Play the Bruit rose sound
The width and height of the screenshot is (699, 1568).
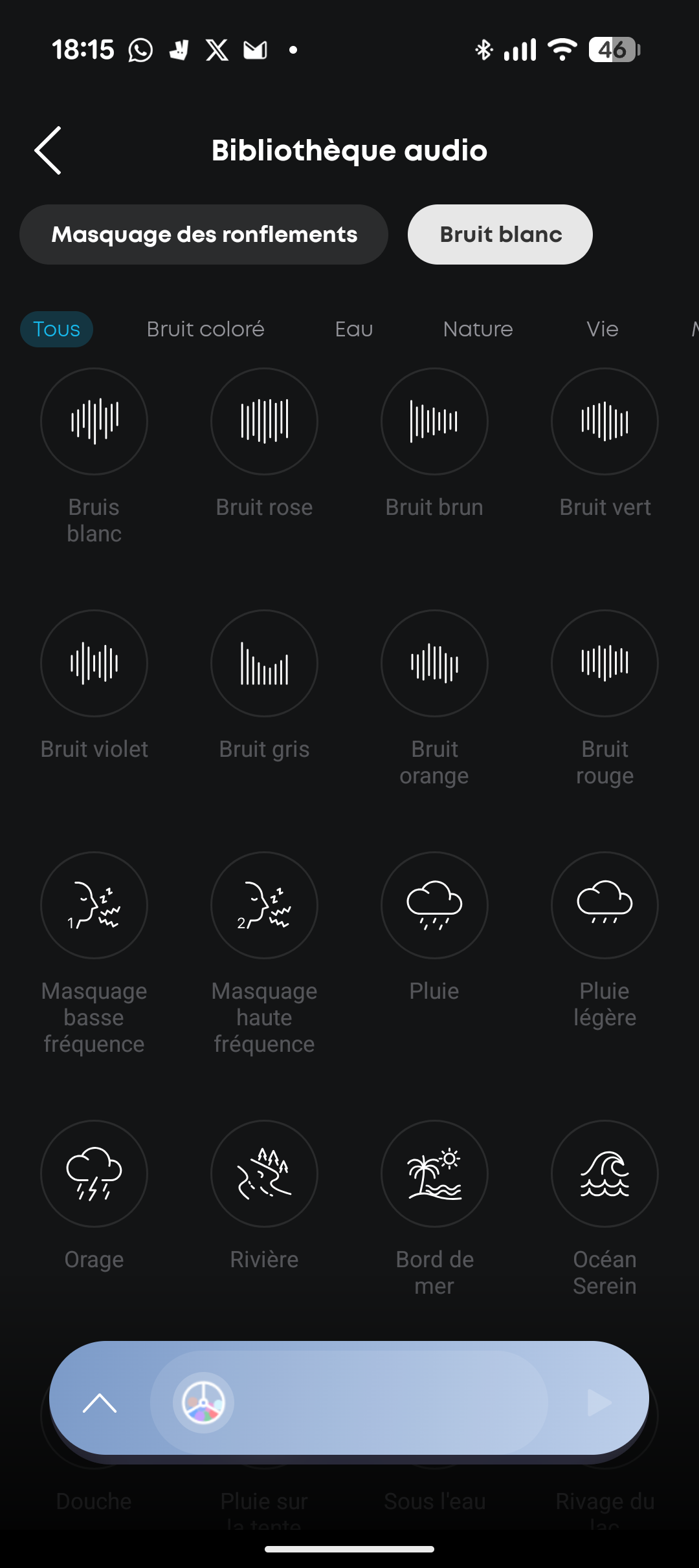tap(264, 422)
